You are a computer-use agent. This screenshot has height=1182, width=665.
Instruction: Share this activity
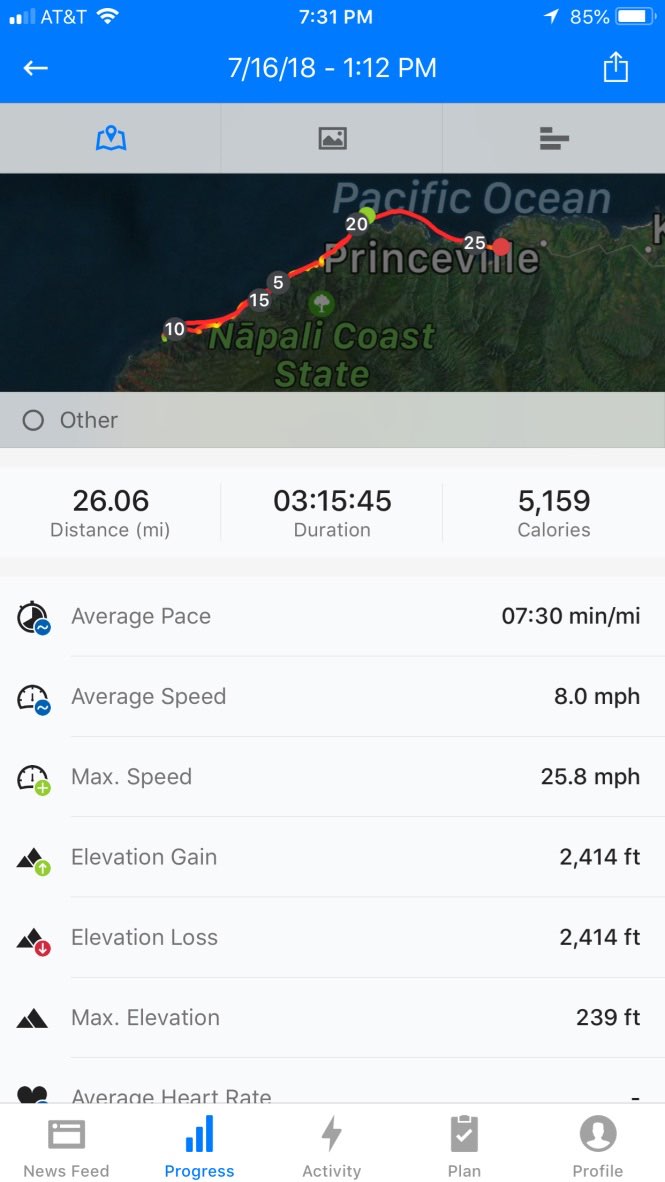(x=615, y=68)
